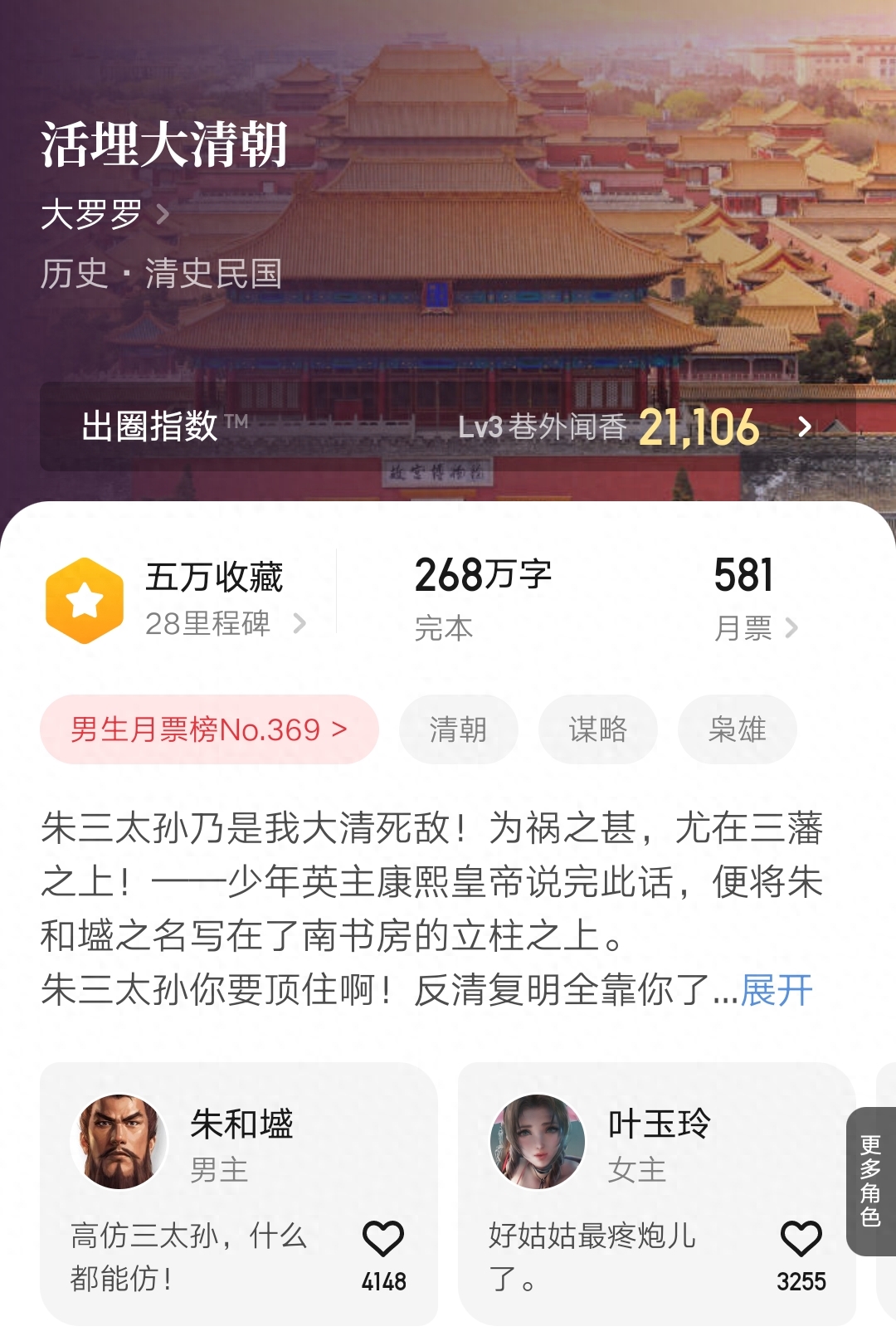Select the 清朝 tag chip
This screenshot has height=1341, width=896.
[458, 730]
